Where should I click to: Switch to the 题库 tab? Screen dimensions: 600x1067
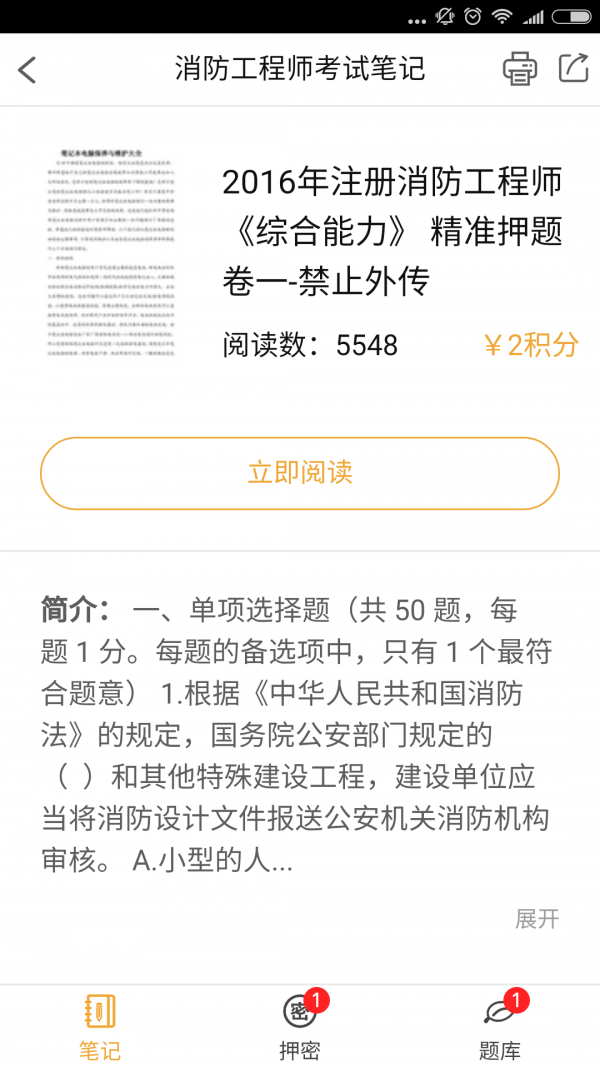500,1026
